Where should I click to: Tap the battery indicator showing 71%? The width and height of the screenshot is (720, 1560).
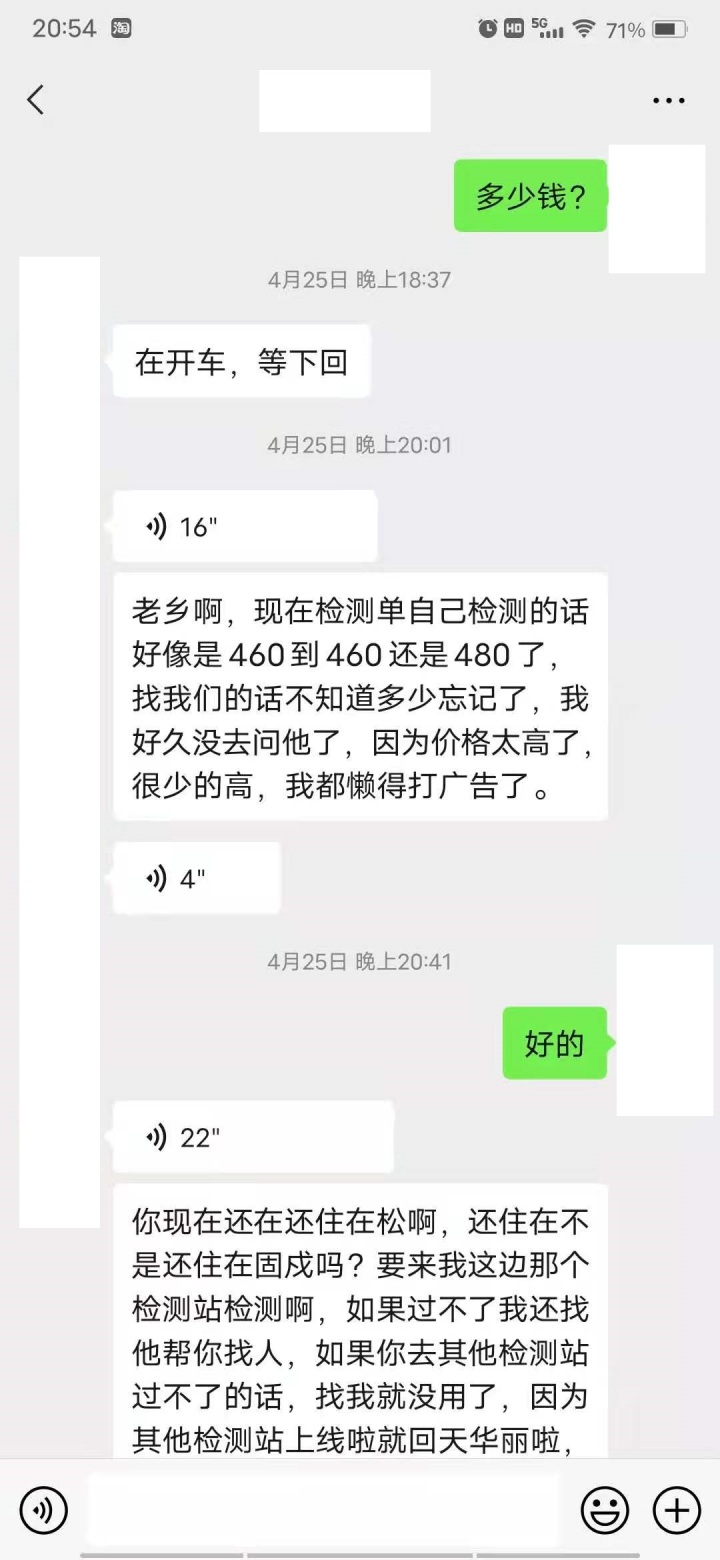coord(648,29)
